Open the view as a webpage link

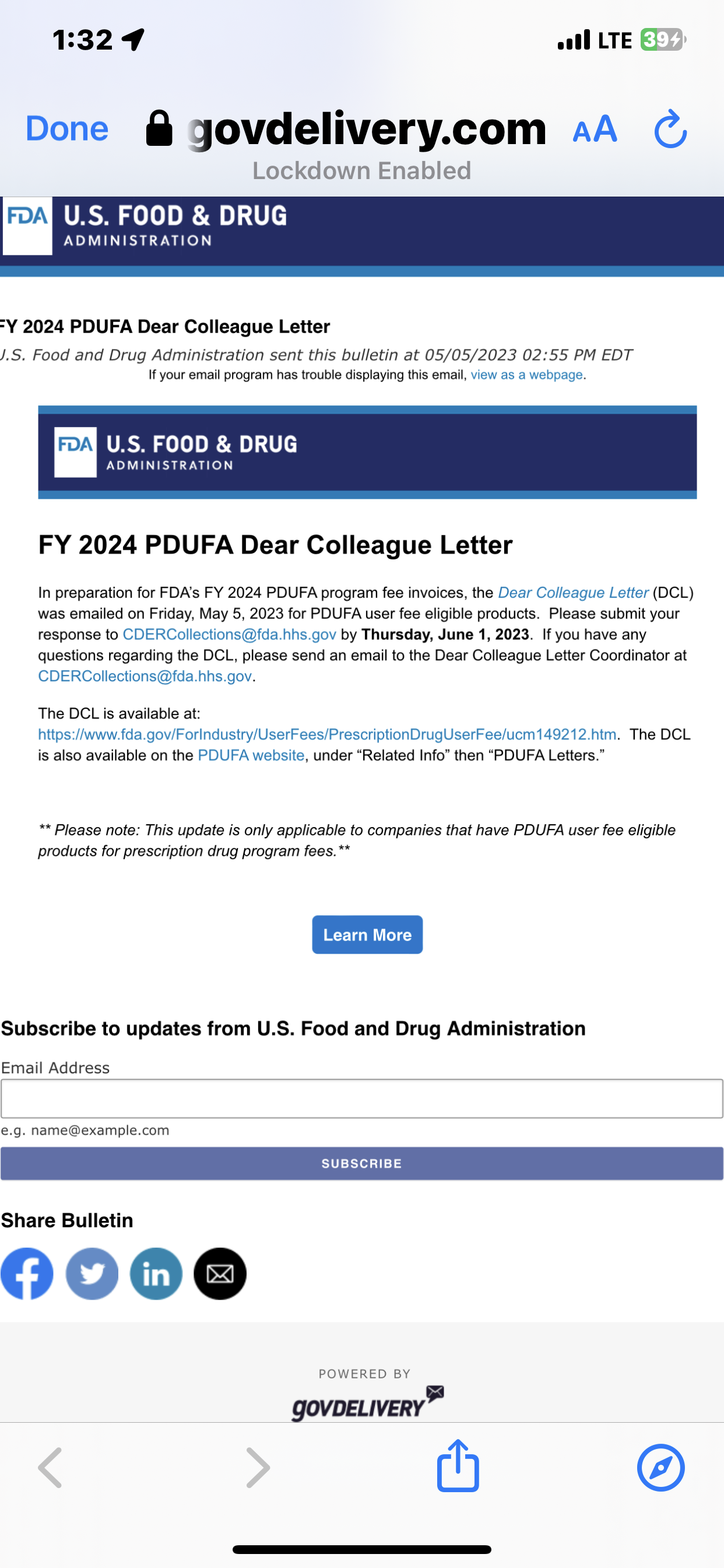526,375
